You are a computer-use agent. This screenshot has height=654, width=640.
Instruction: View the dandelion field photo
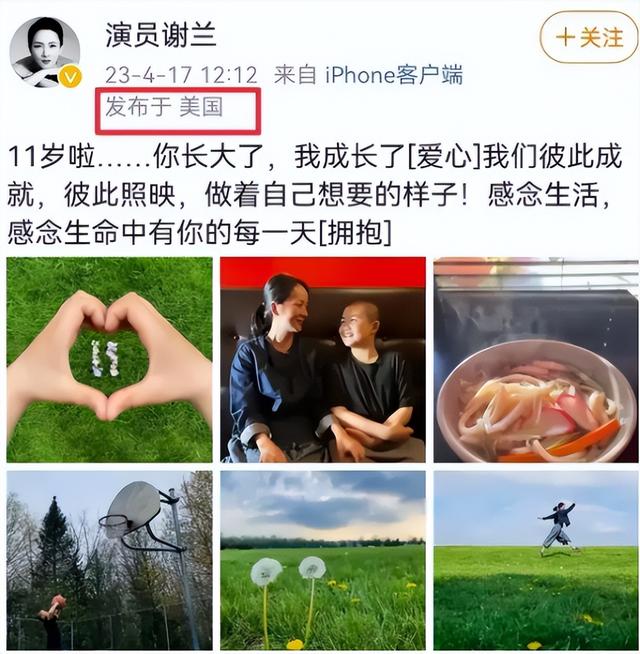[323, 560]
